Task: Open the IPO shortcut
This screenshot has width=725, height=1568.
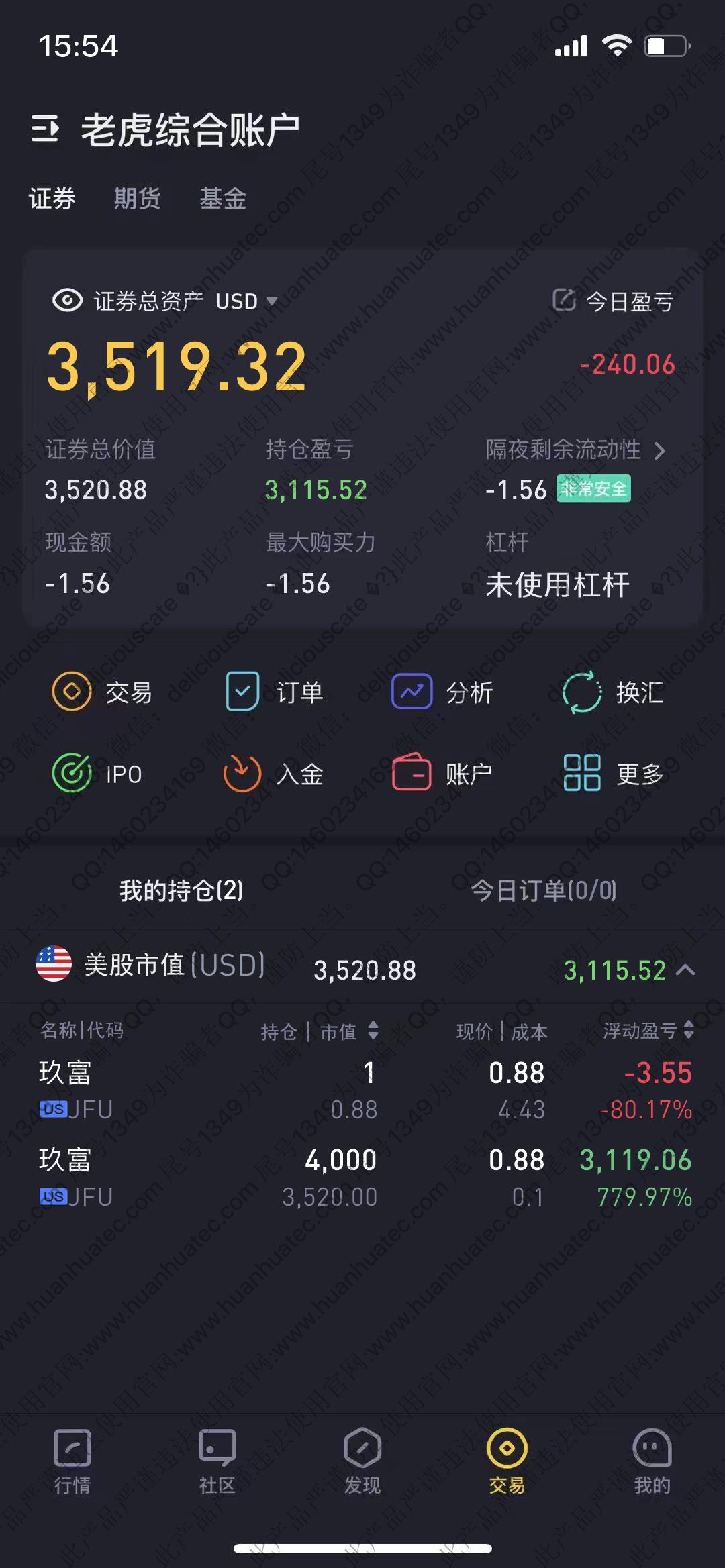Action: pyautogui.click(x=97, y=774)
